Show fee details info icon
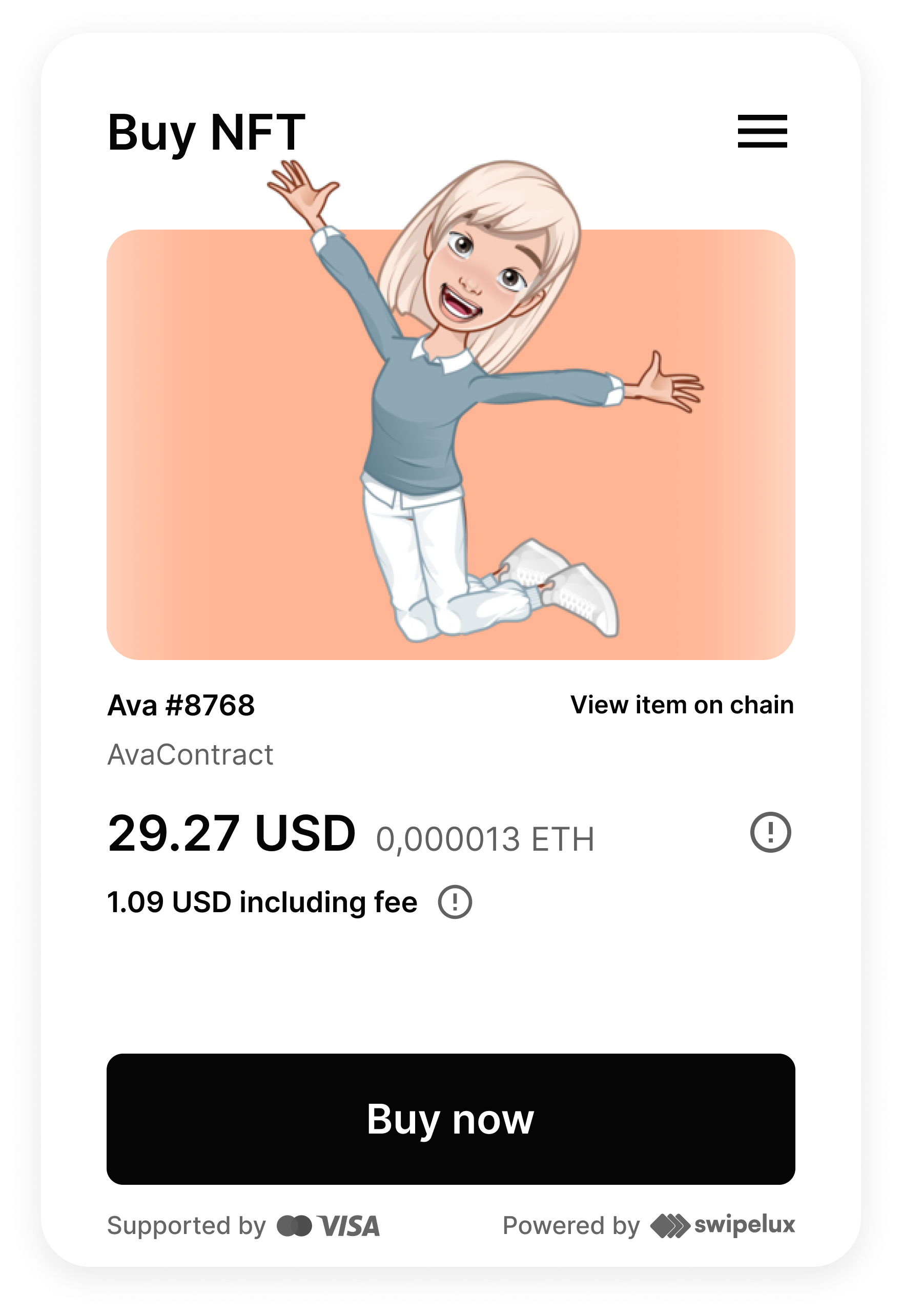Viewport: 902px width, 1316px height. [x=455, y=902]
